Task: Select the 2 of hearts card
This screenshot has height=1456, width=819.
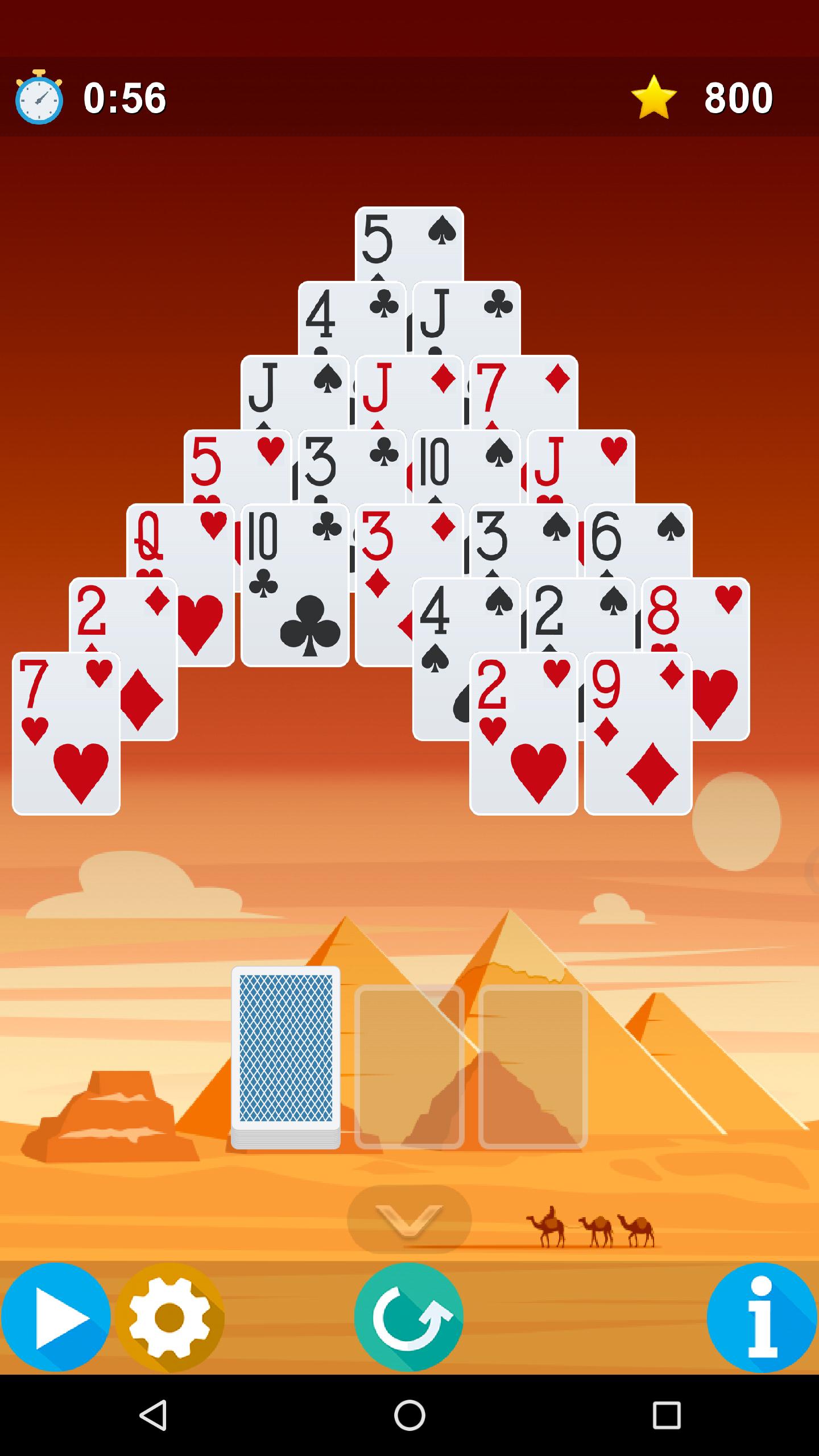Action: (523, 734)
